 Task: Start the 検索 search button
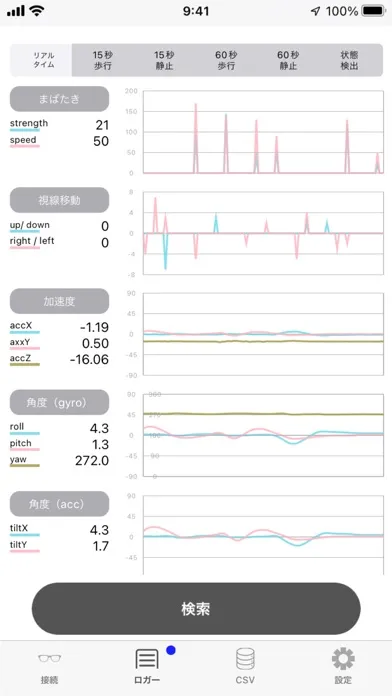196,609
